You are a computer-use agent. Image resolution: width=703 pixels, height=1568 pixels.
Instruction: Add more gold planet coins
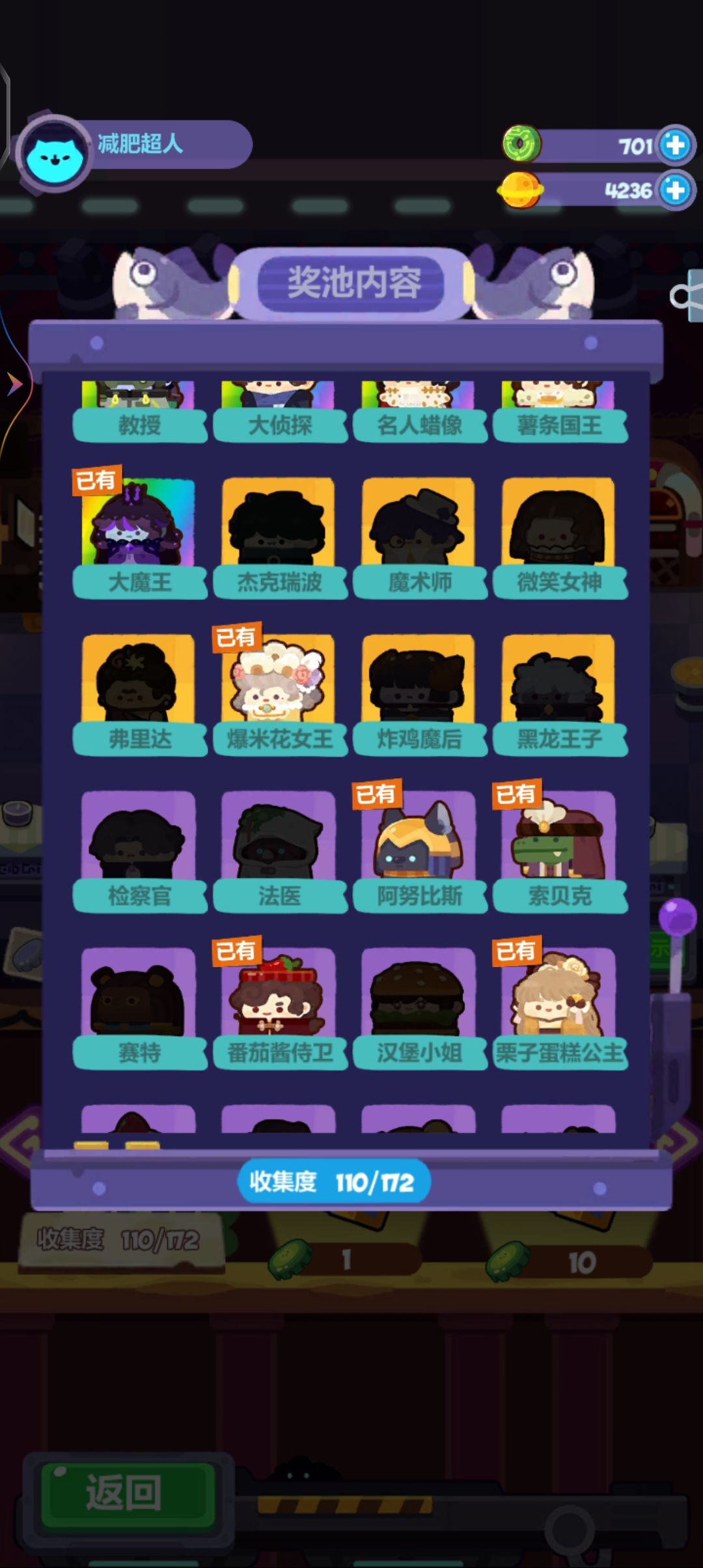pyautogui.click(x=675, y=190)
